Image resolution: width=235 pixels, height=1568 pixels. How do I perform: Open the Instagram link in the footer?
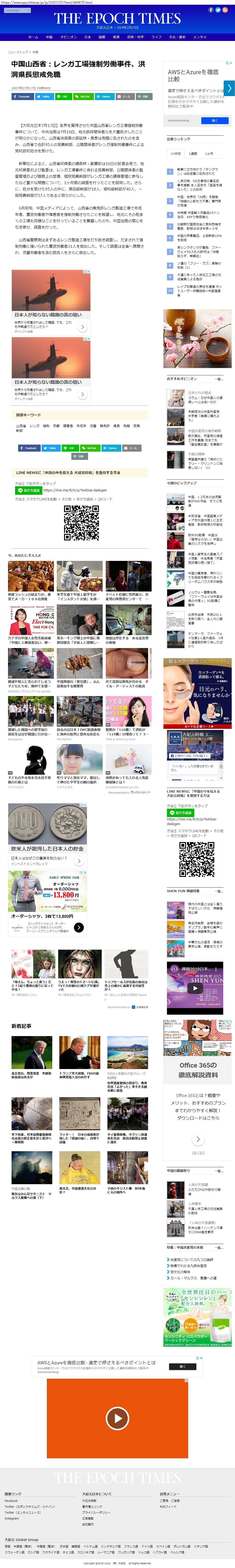pos(12,1518)
